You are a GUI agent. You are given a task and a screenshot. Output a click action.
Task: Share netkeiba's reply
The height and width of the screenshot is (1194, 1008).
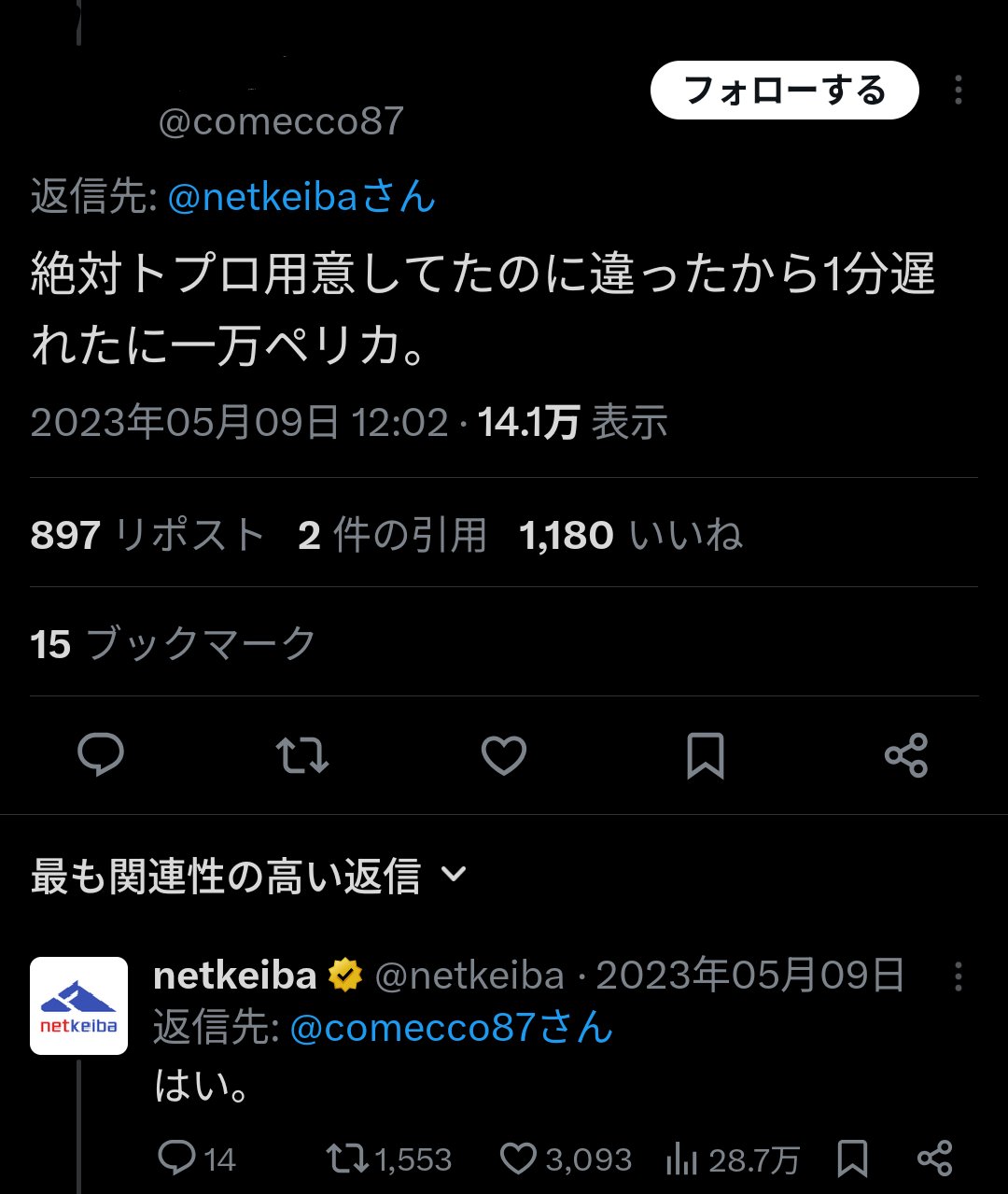(x=934, y=1159)
